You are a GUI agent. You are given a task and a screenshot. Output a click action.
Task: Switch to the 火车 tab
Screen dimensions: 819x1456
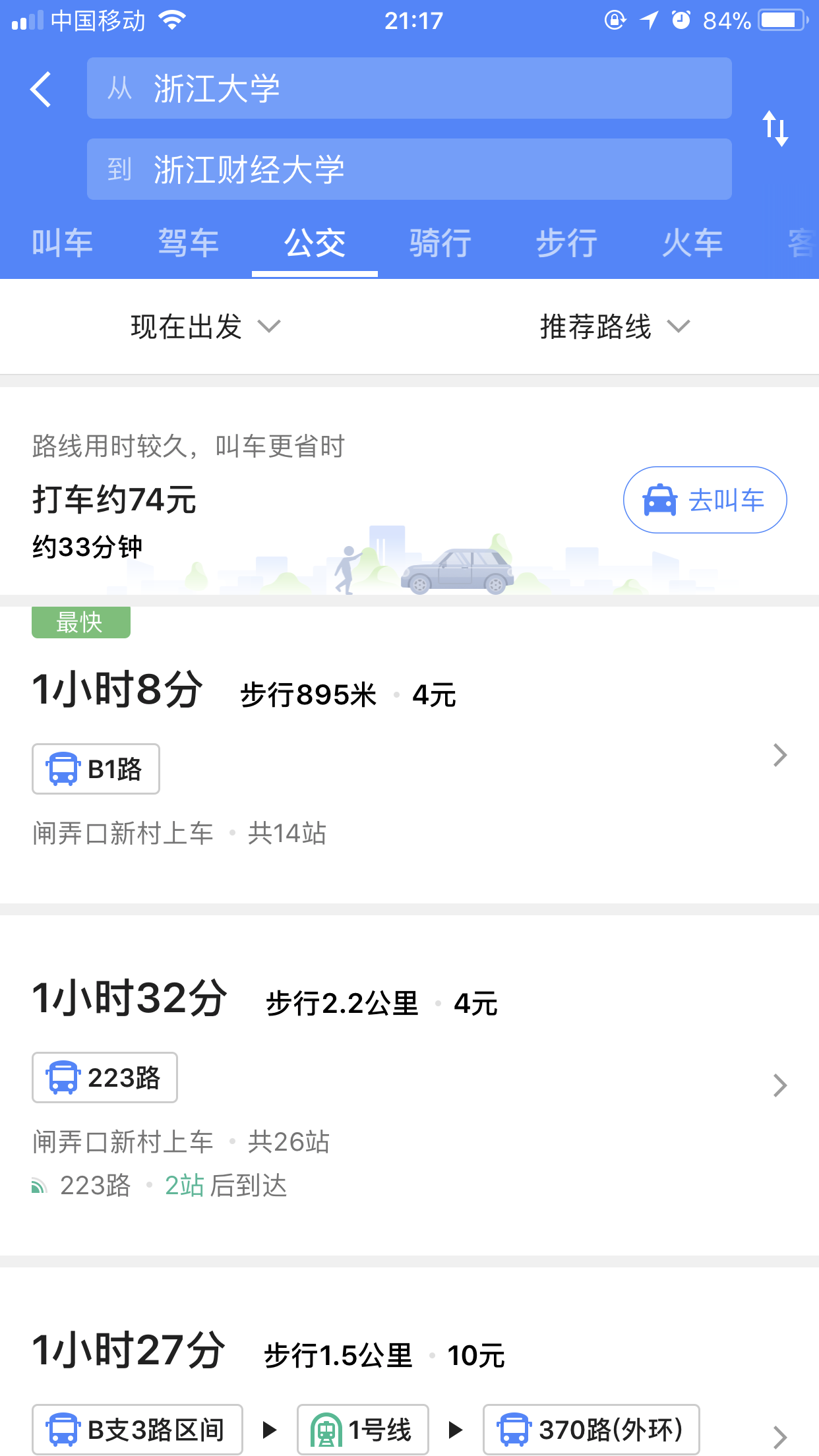[x=692, y=243]
